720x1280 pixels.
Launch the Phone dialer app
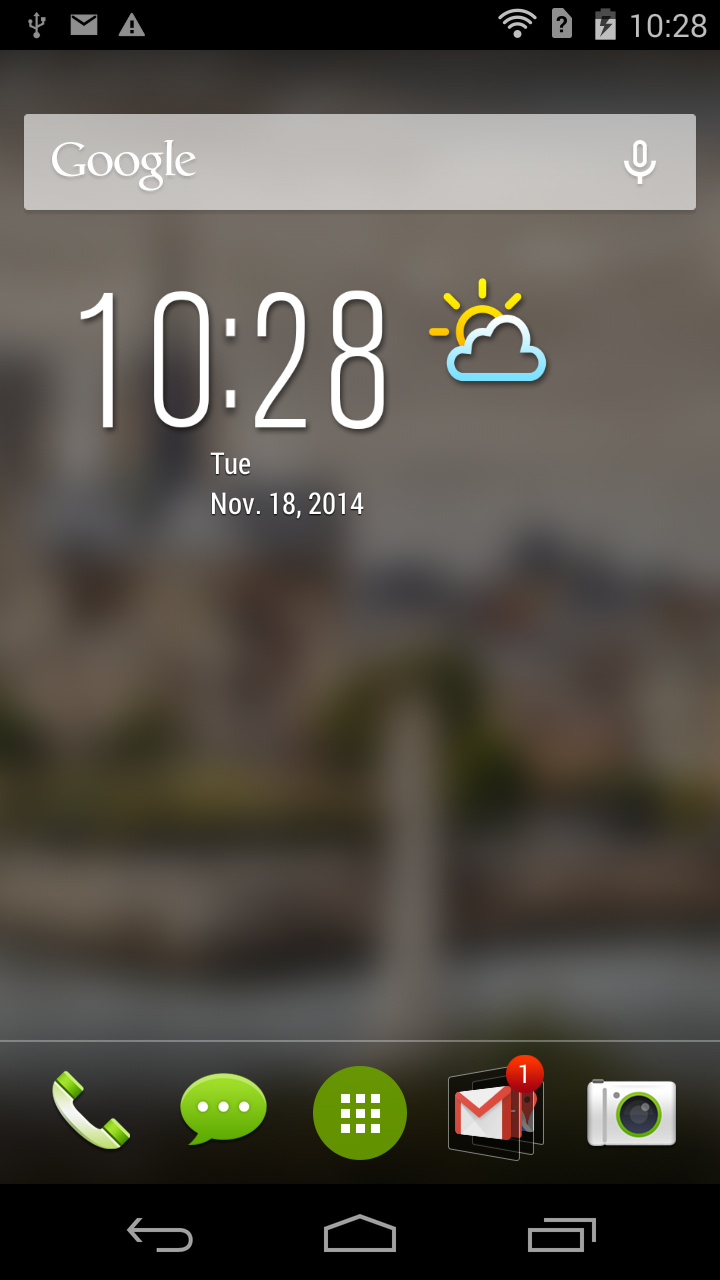90,1111
